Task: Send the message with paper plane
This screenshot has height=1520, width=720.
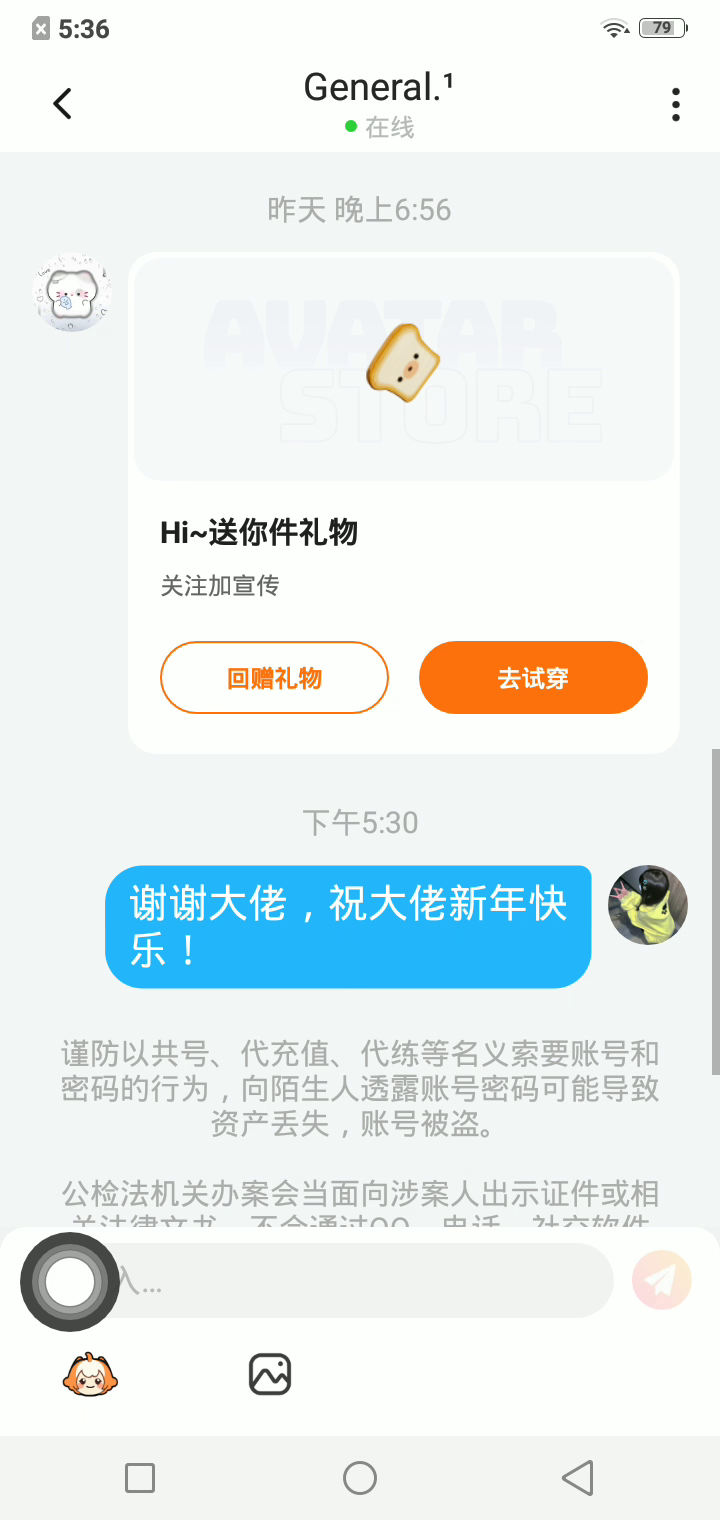Action: pyautogui.click(x=662, y=1280)
